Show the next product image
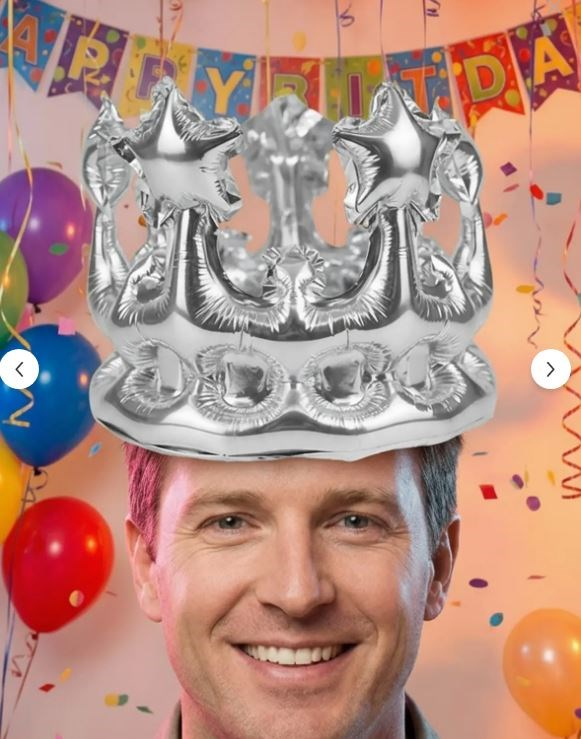This screenshot has width=581, height=739. 550,369
